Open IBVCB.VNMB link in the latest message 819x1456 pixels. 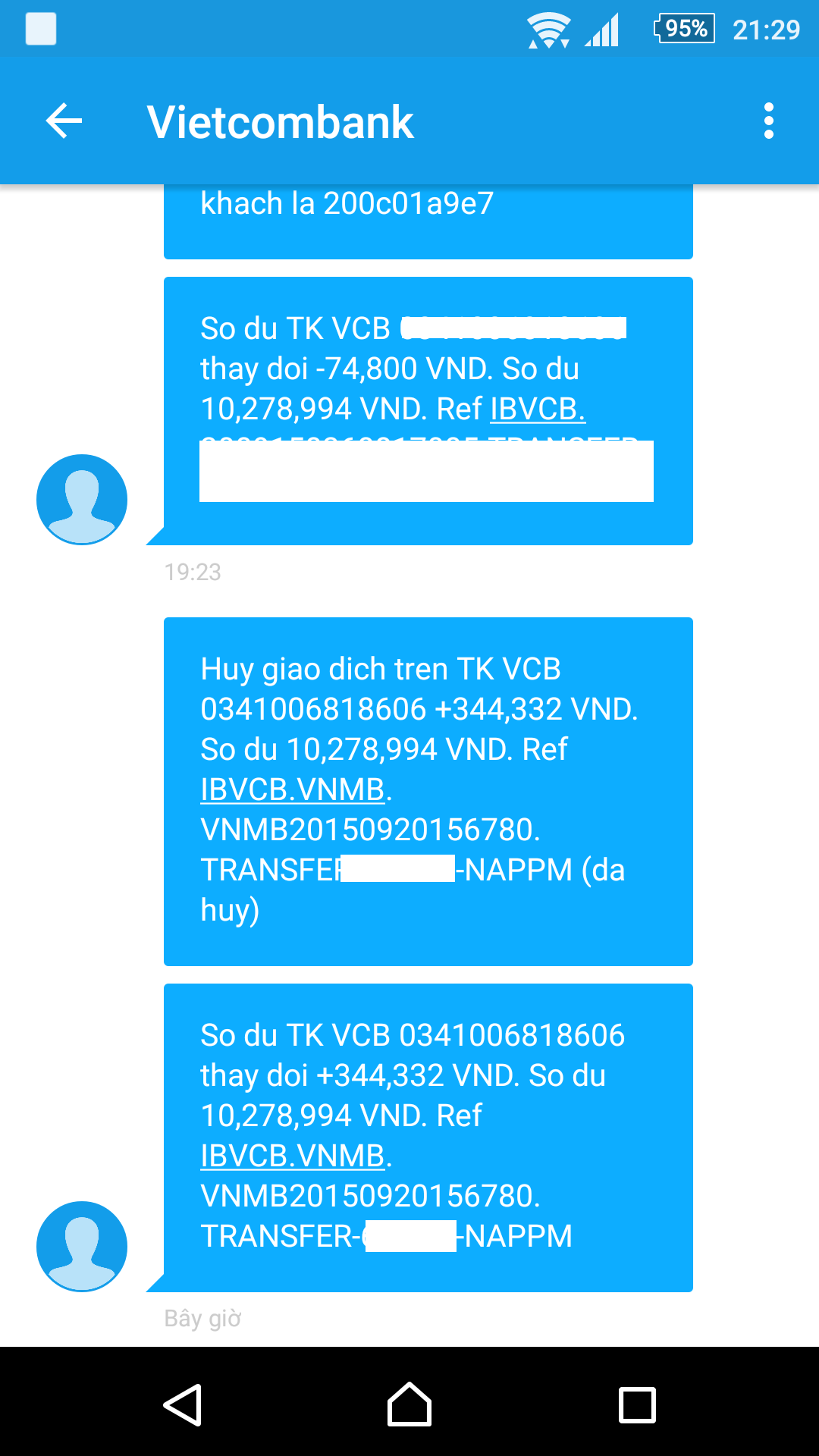tap(293, 1156)
